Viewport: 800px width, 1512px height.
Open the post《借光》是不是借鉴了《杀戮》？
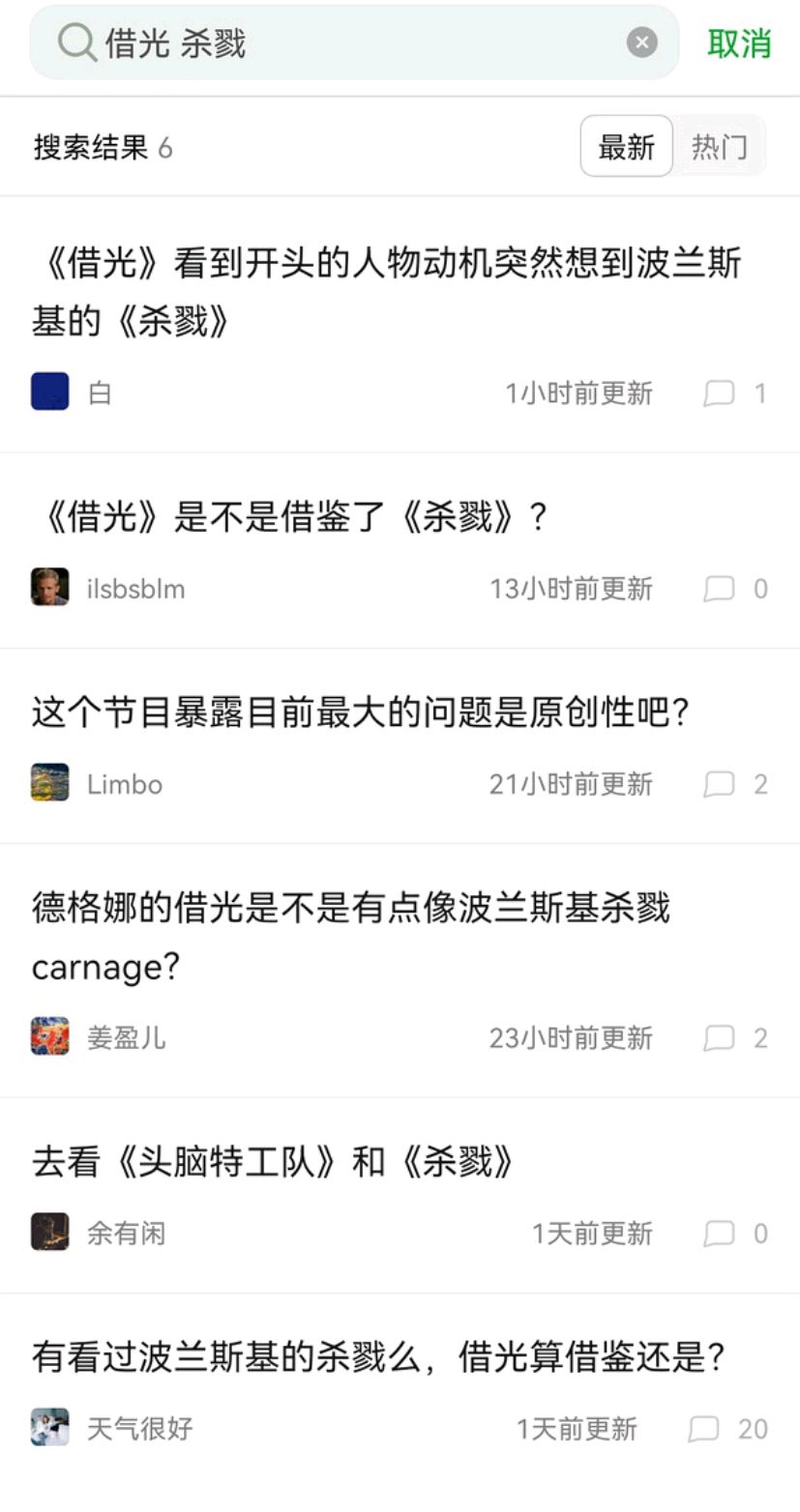290,517
